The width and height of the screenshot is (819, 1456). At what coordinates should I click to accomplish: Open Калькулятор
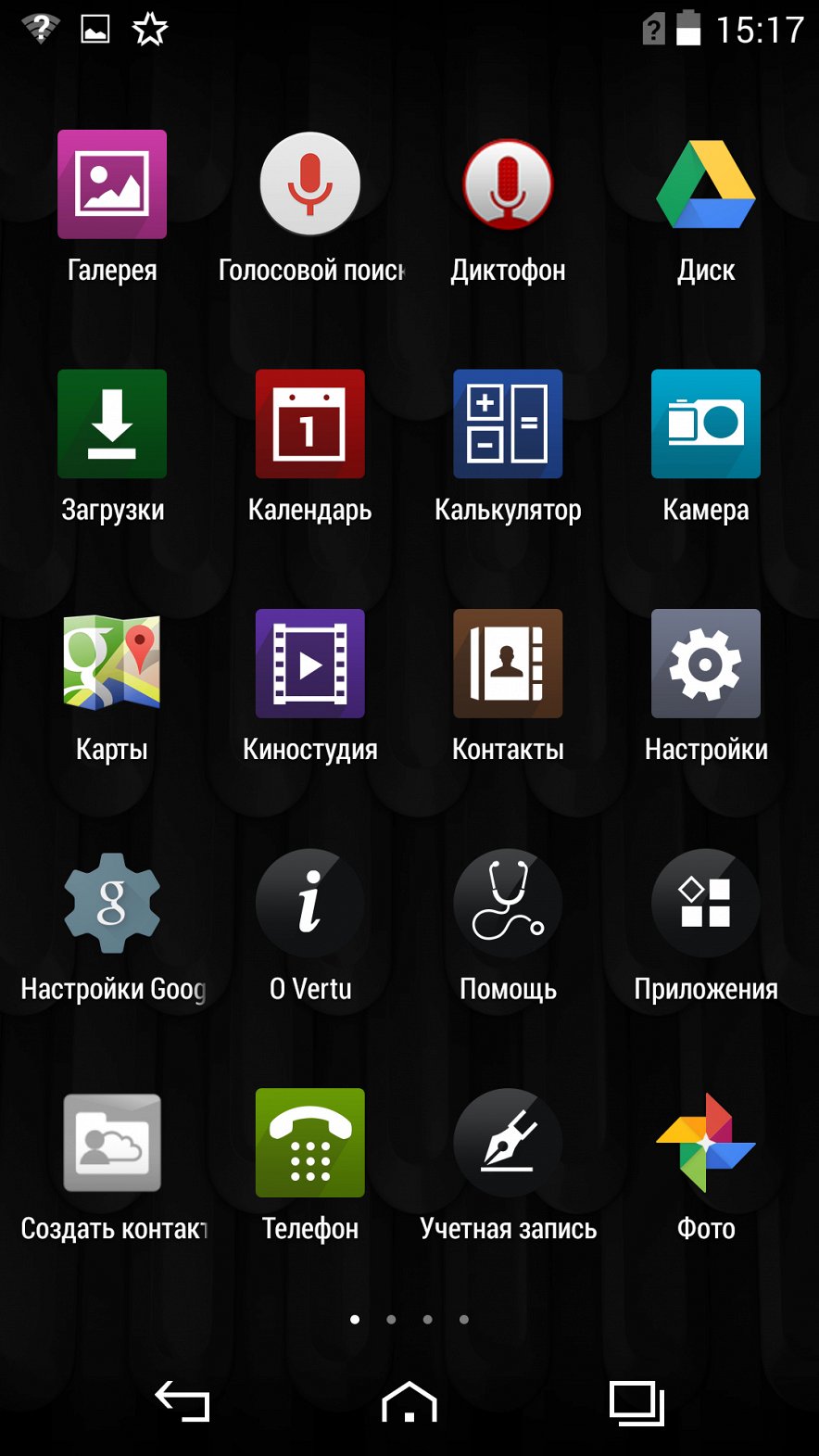(x=508, y=424)
